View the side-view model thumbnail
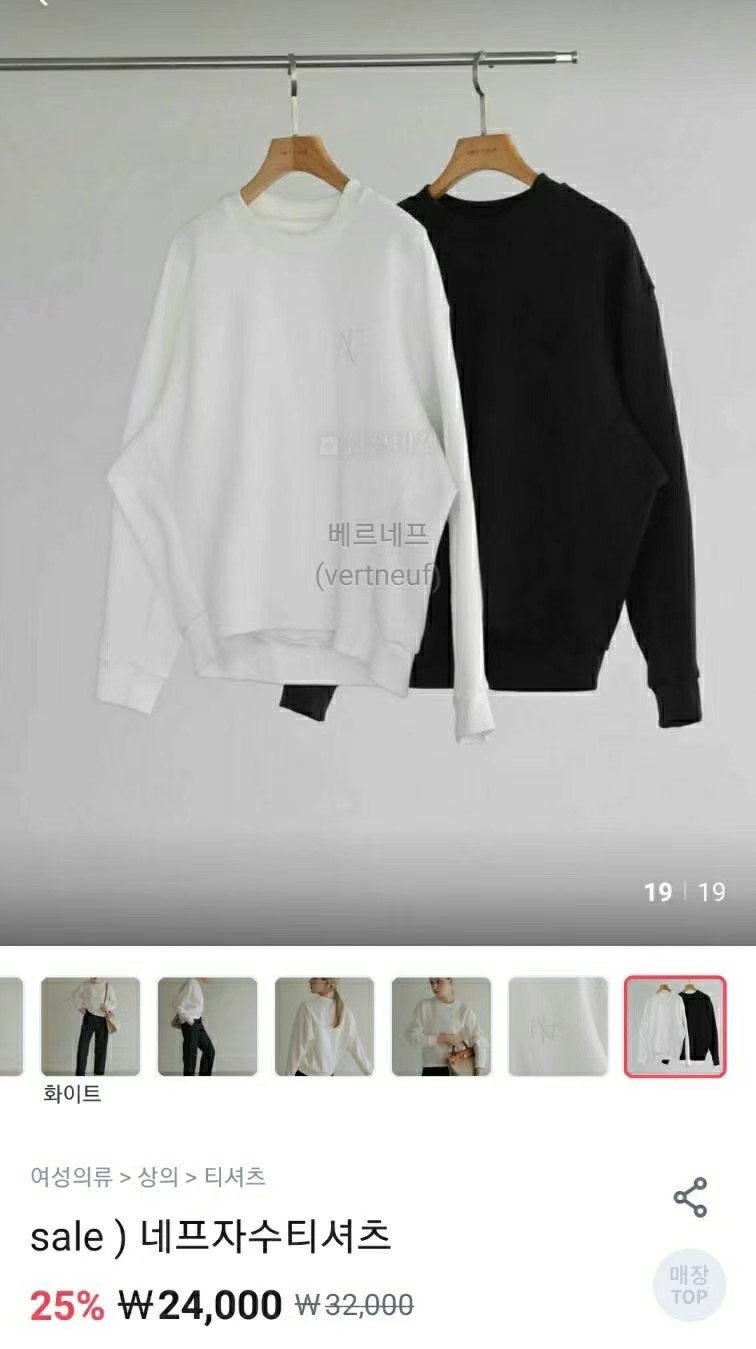Viewport: 756px width, 1349px height. click(x=207, y=1026)
